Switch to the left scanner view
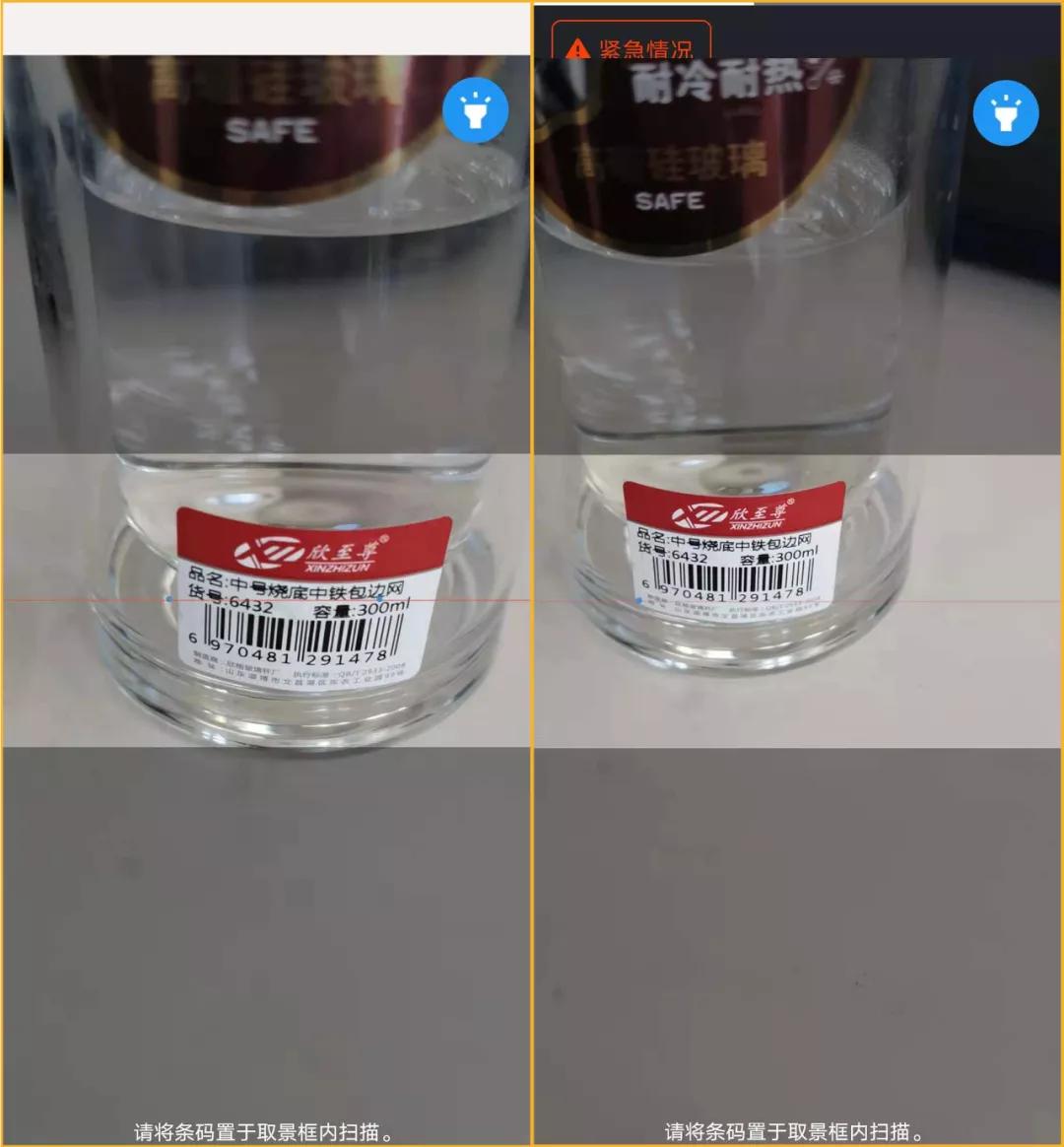The image size is (1064, 1147). (266, 591)
